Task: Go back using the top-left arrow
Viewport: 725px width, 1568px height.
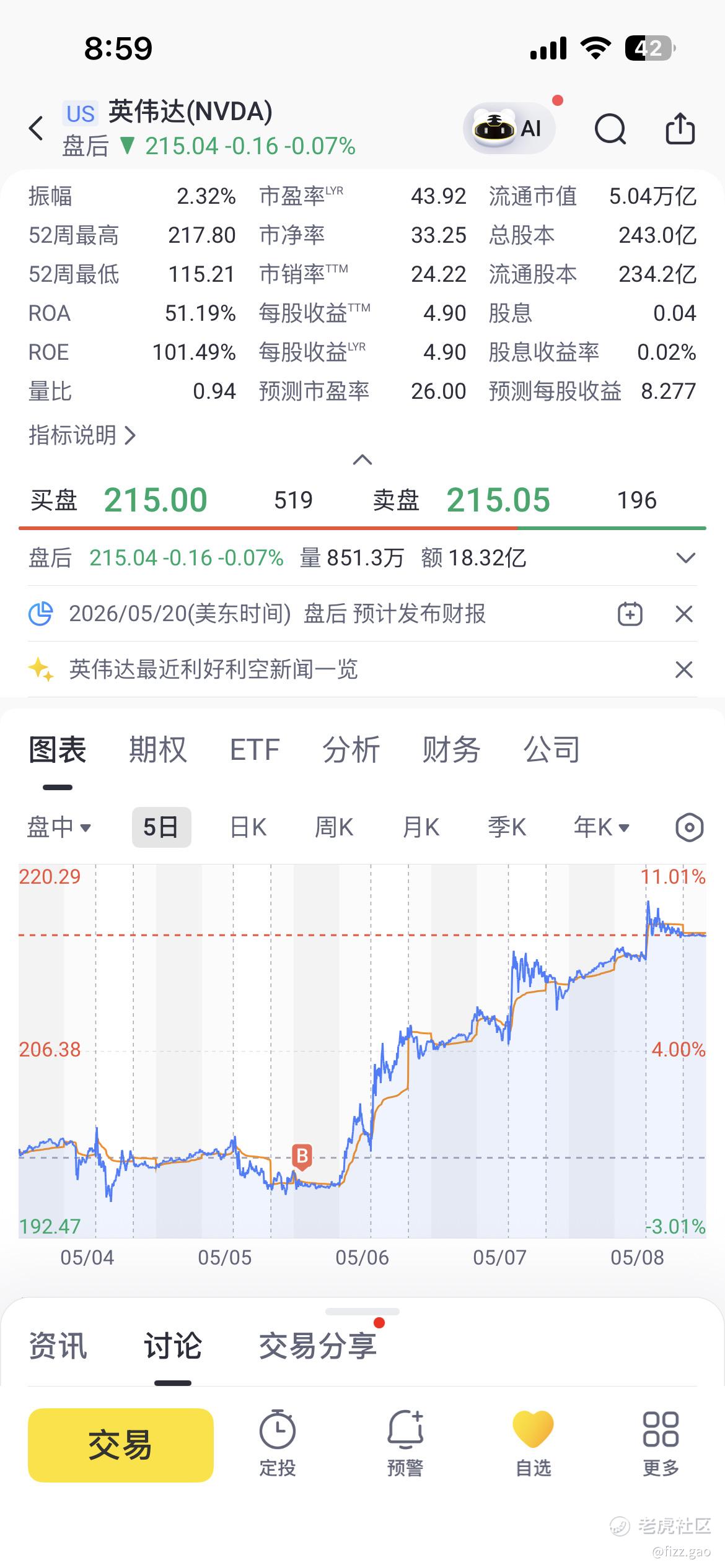Action: tap(37, 128)
